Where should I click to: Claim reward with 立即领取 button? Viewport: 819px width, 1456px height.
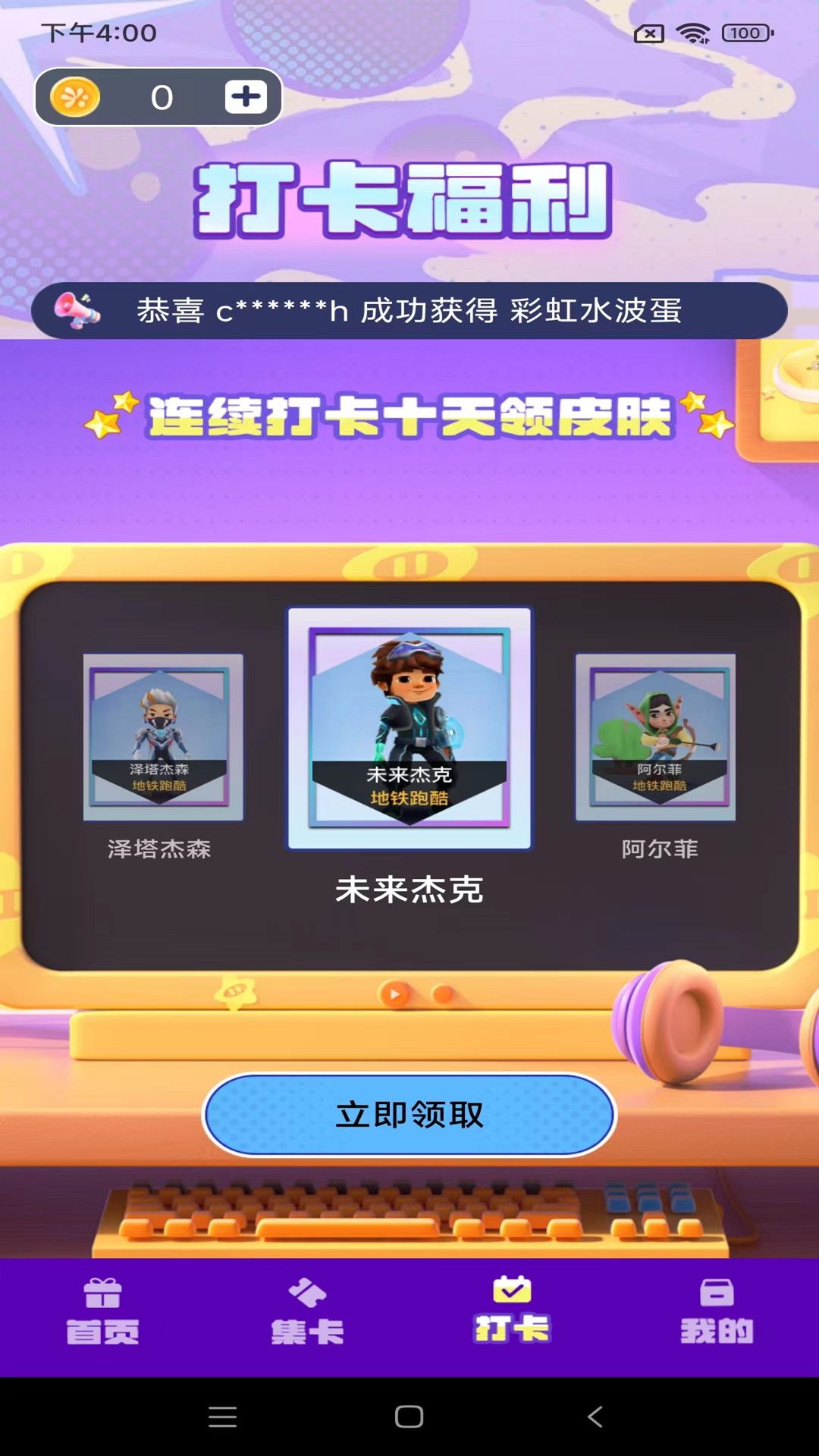pyautogui.click(x=409, y=1115)
